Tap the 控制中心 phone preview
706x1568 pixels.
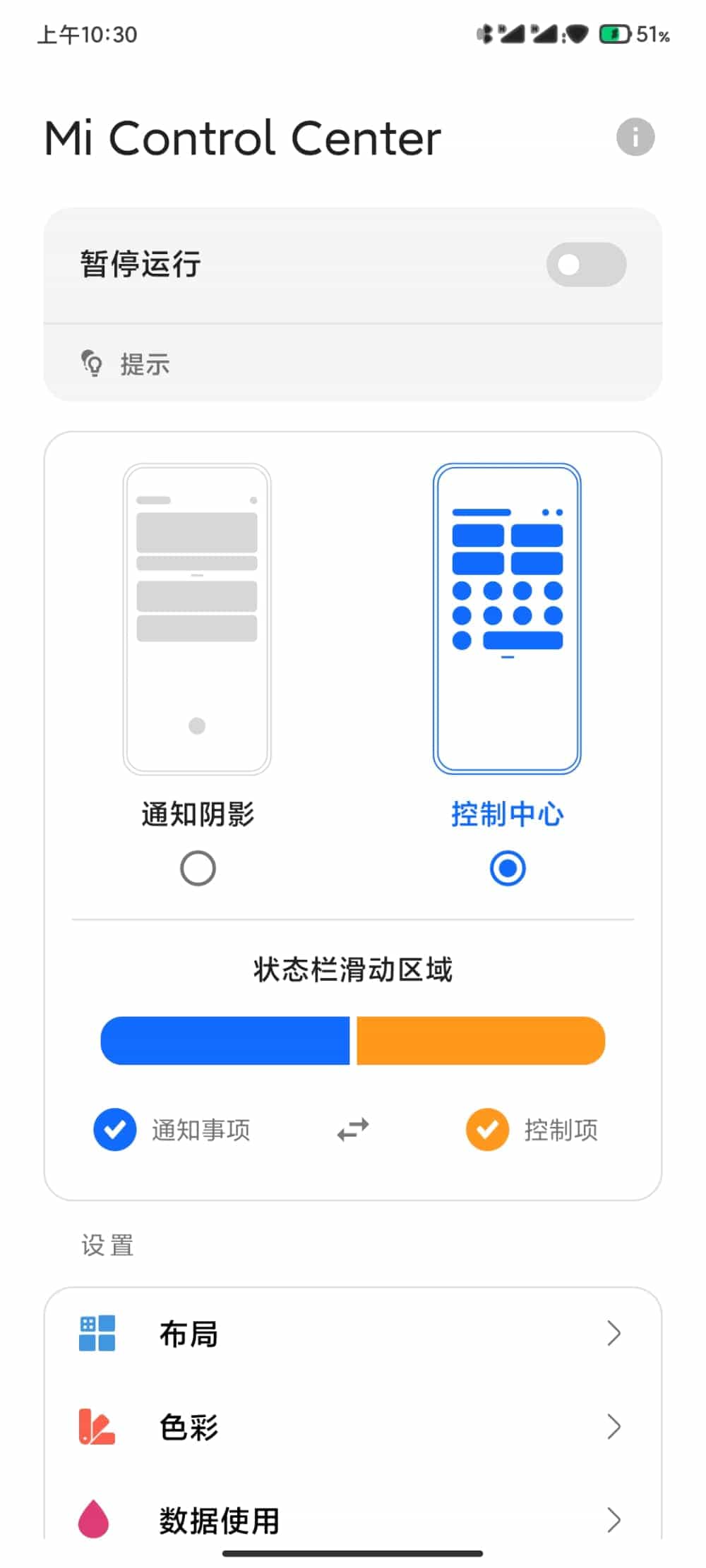coord(507,619)
